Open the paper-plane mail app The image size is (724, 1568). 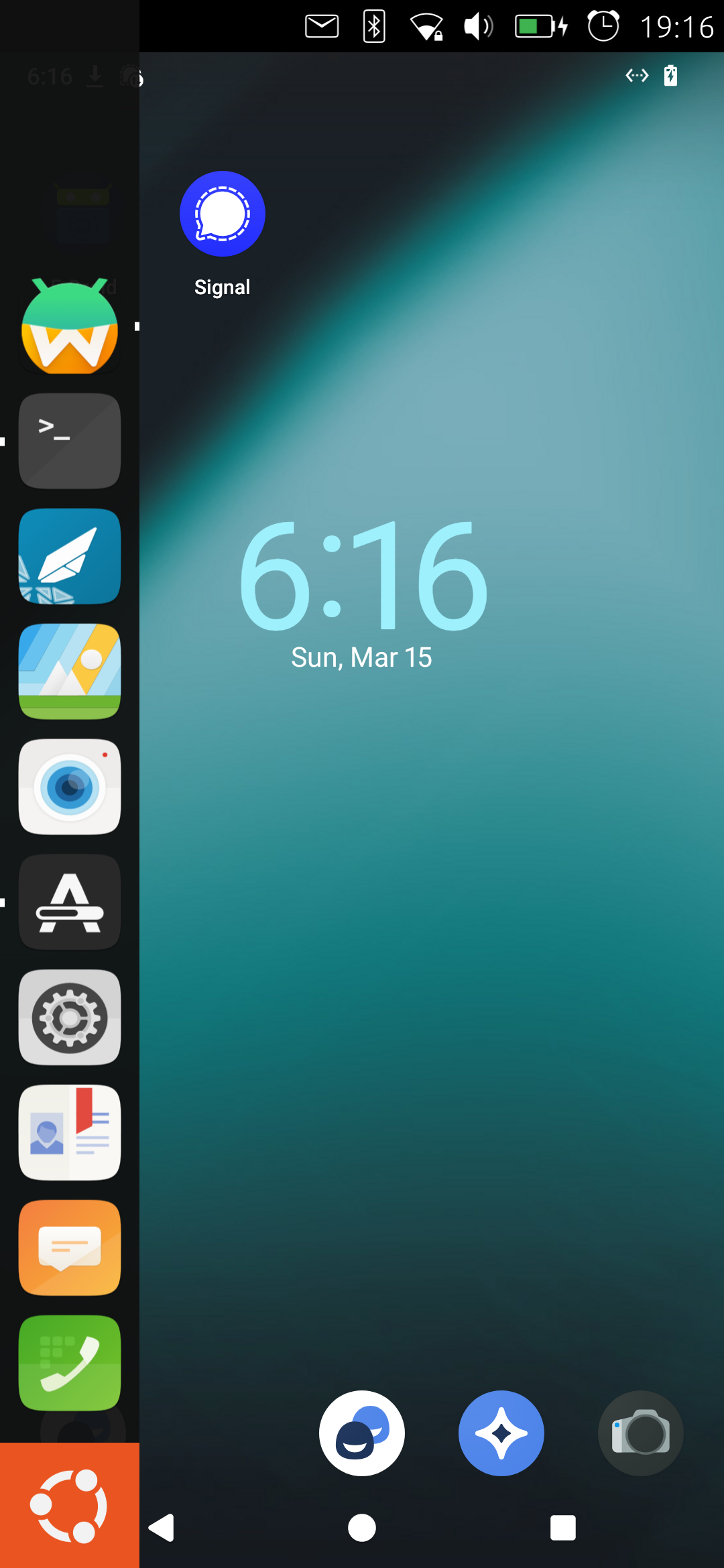[x=70, y=556]
